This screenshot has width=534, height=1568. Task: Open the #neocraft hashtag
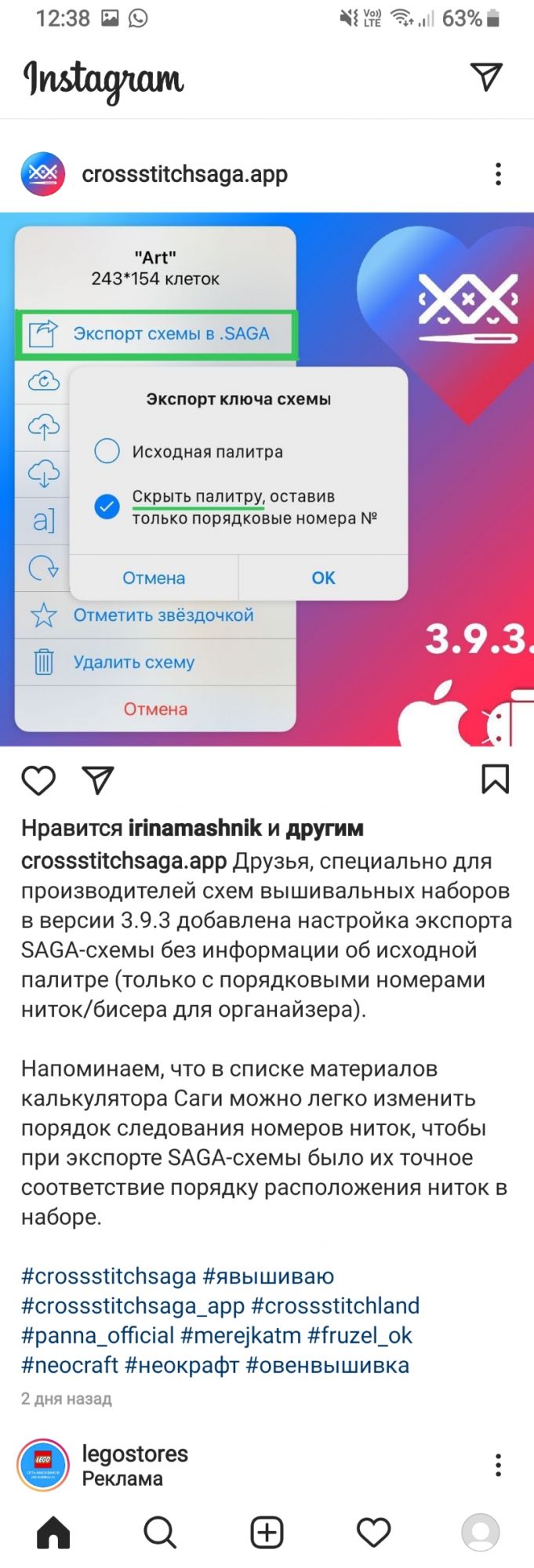[x=69, y=1366]
